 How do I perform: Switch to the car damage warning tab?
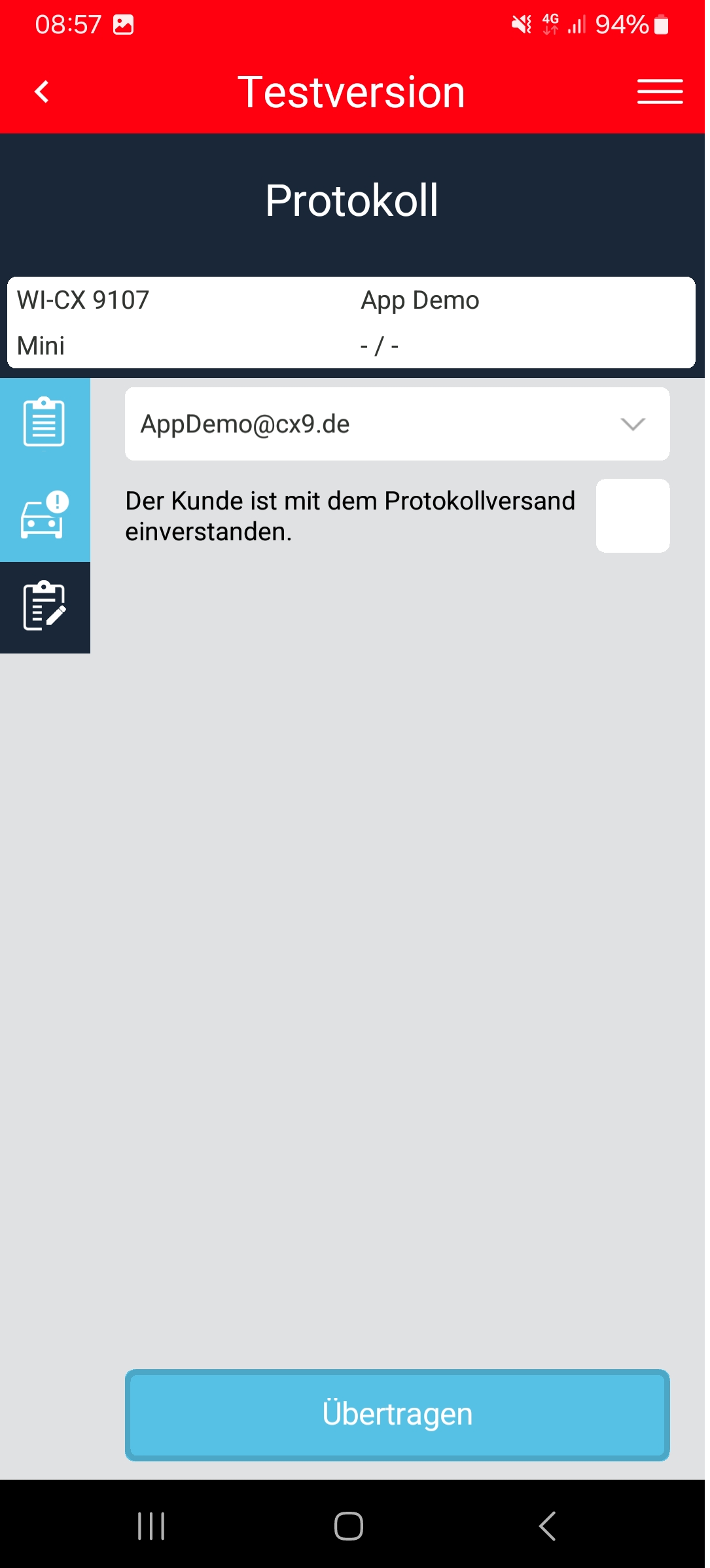pyautogui.click(x=44, y=515)
